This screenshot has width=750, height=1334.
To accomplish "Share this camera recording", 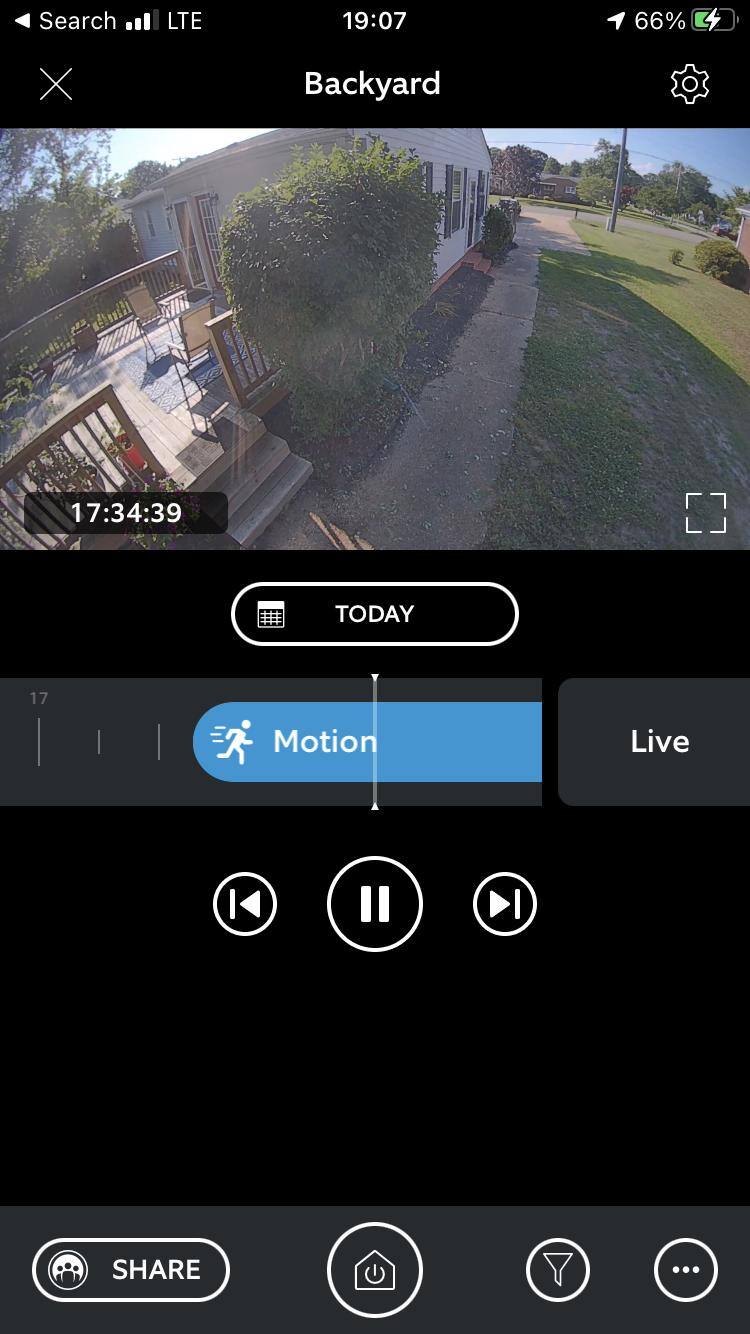I will [x=131, y=1270].
